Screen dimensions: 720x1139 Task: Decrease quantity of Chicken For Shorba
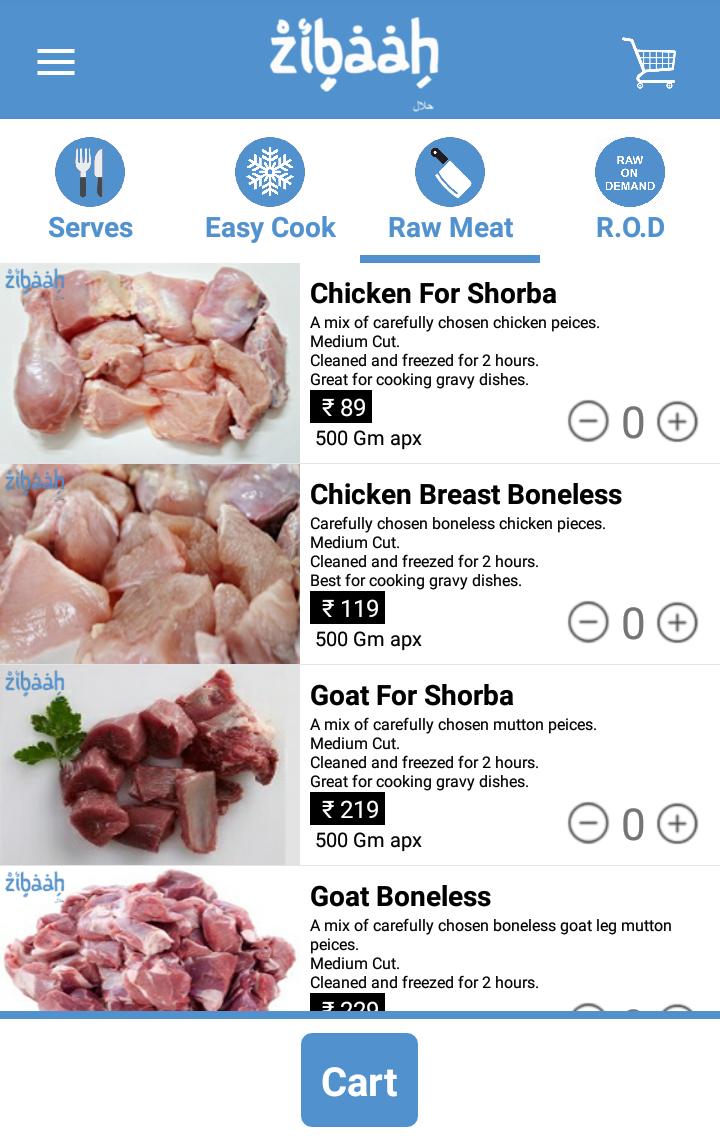pyautogui.click(x=588, y=422)
